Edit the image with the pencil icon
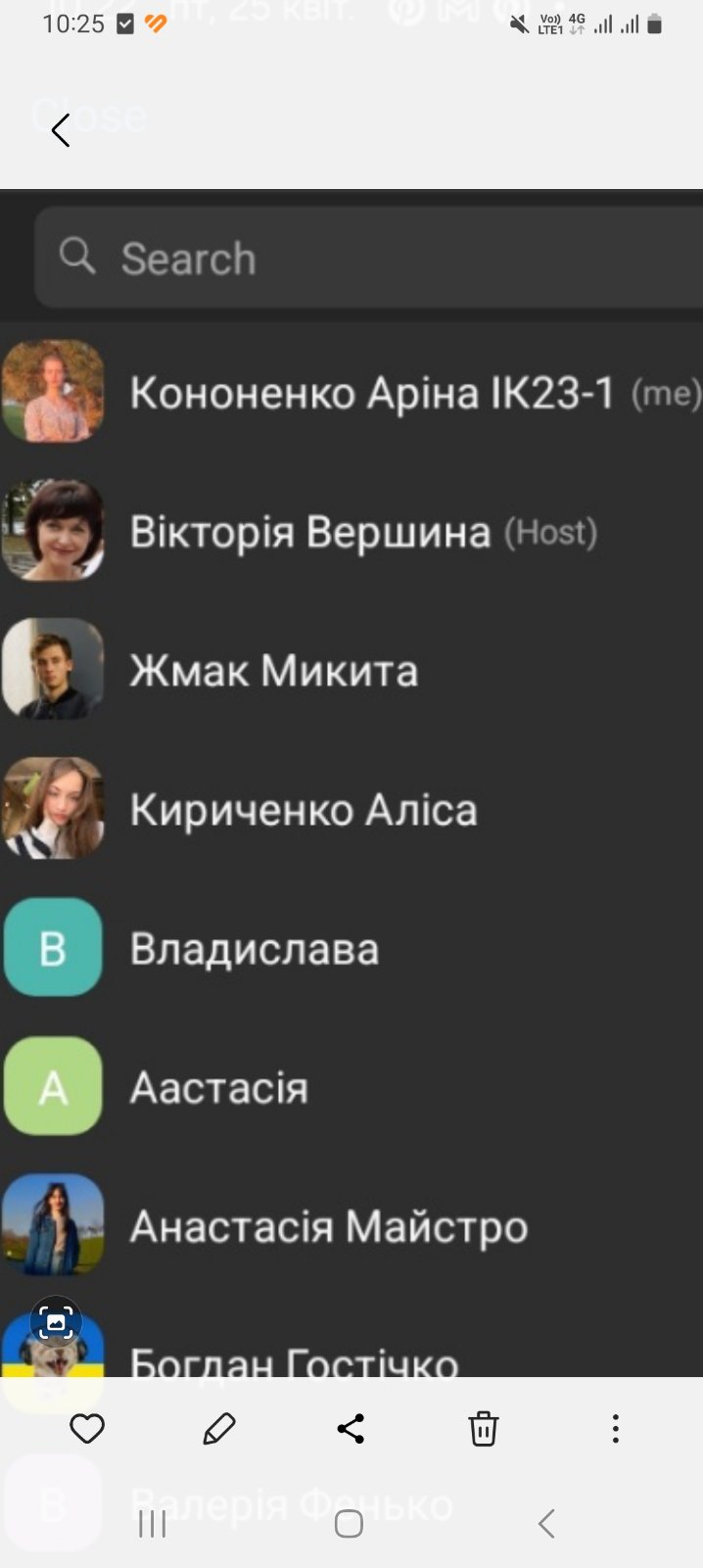This screenshot has width=703, height=1568. (x=219, y=1429)
